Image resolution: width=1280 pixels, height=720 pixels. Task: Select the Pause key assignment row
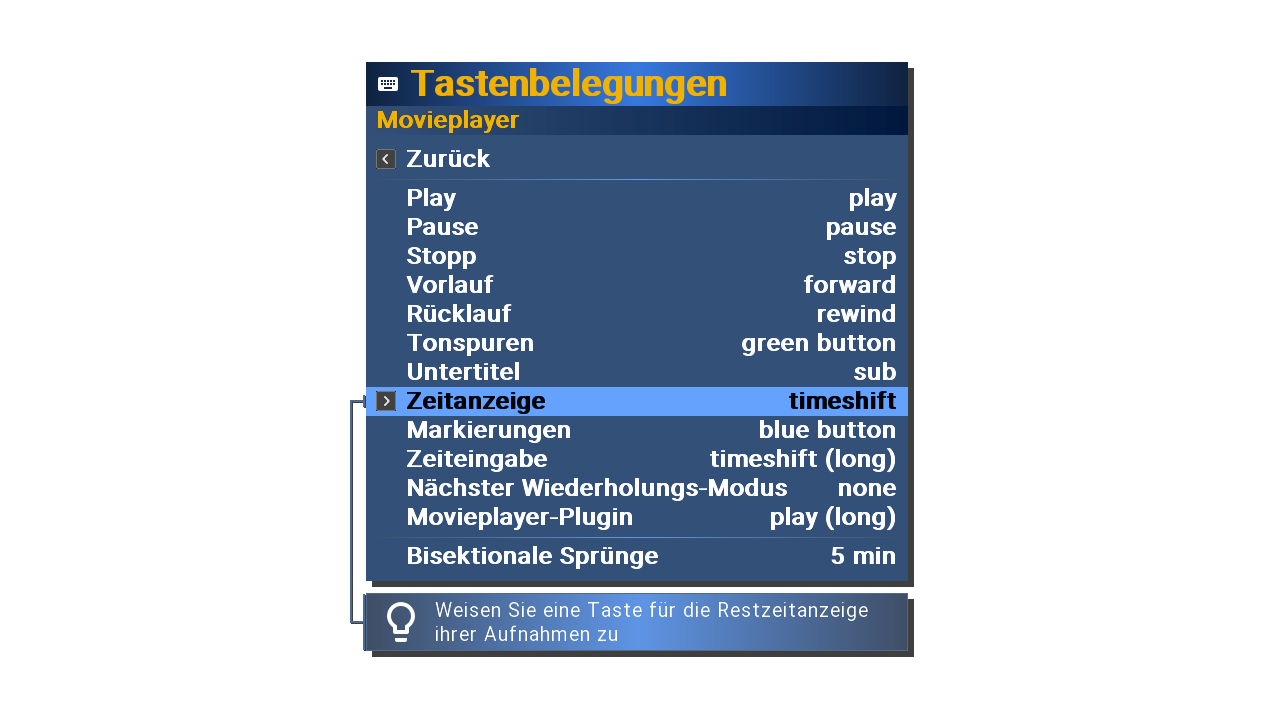point(636,227)
